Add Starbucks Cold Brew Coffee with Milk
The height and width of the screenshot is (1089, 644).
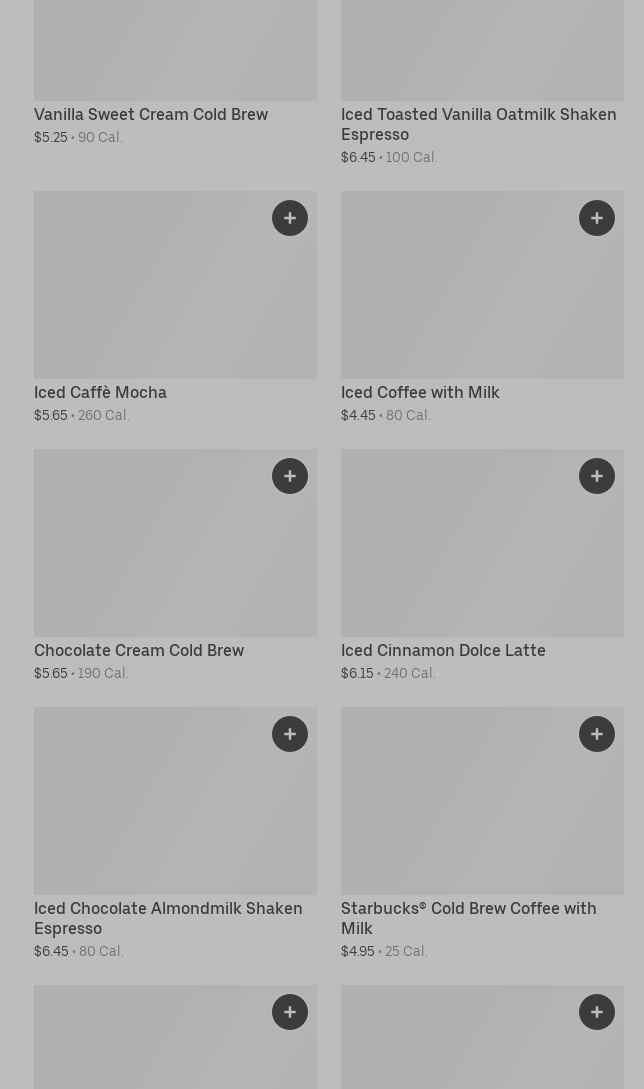click(x=597, y=734)
